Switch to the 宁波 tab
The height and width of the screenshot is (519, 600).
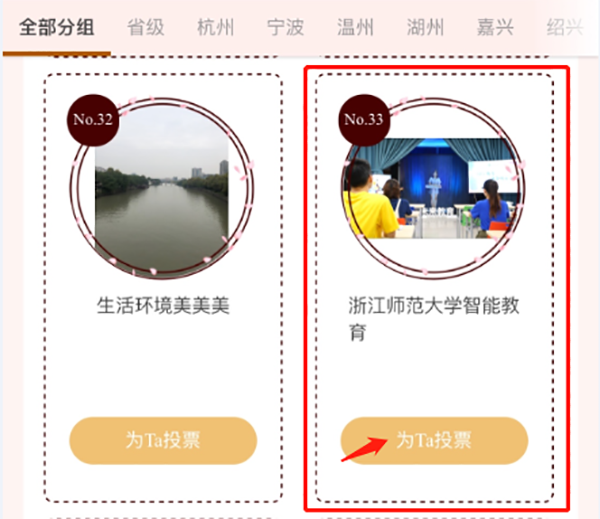(286, 26)
